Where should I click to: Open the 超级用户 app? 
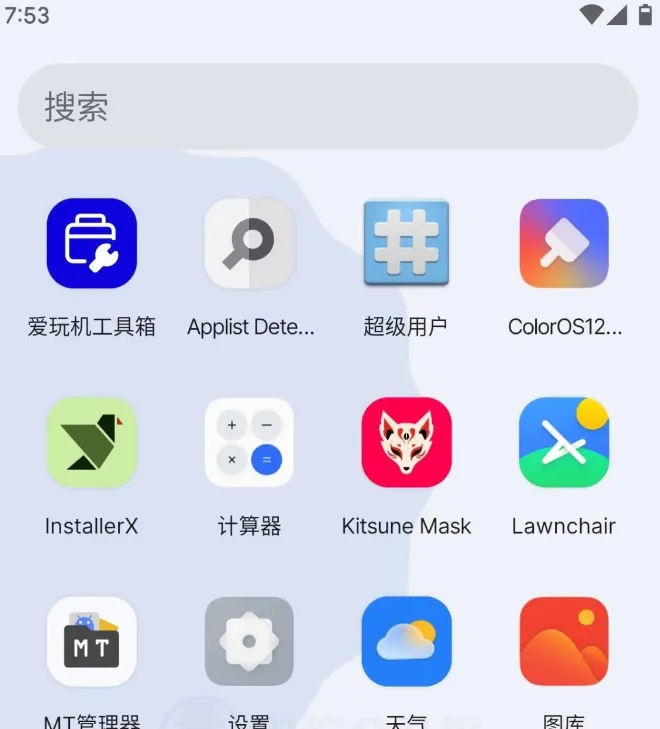click(406, 243)
